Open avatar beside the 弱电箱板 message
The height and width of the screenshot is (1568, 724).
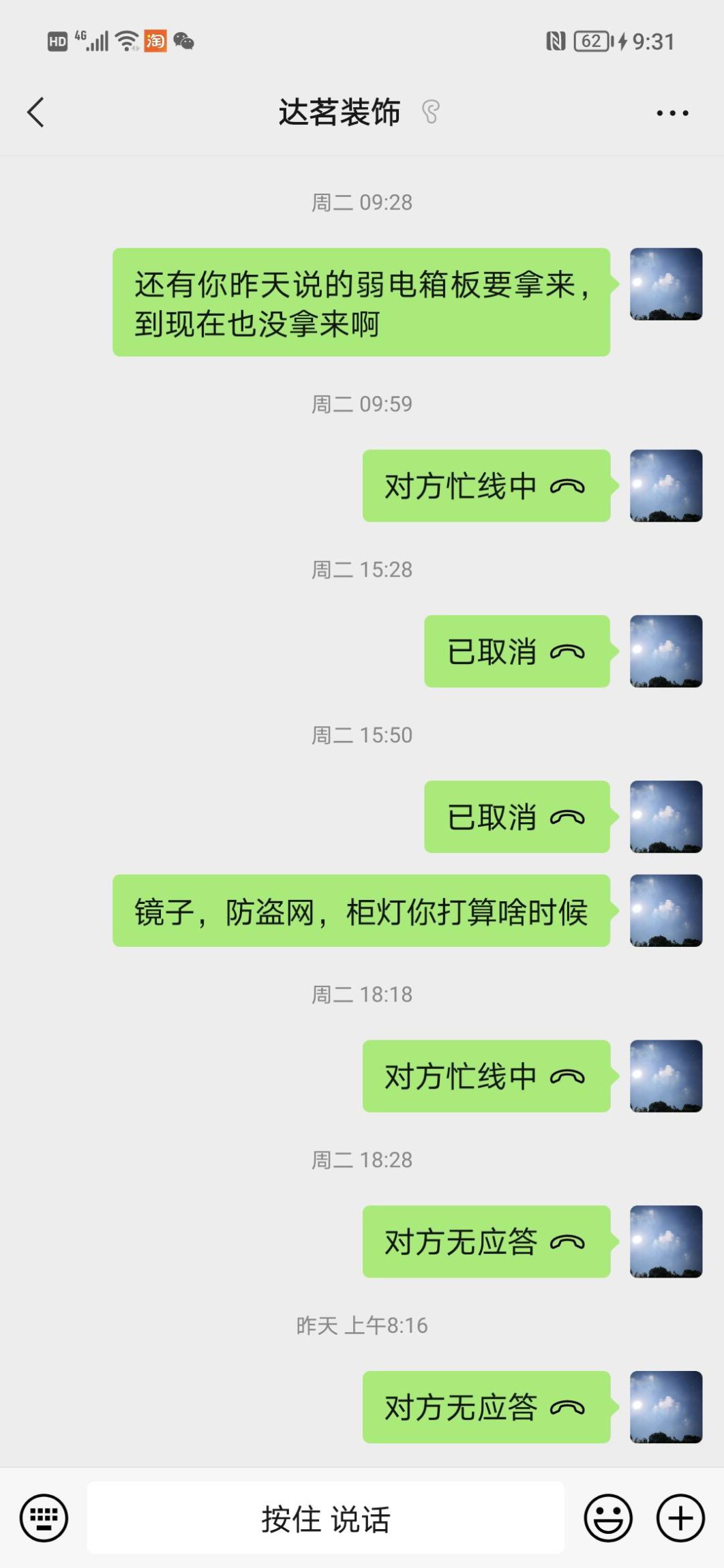tap(665, 284)
